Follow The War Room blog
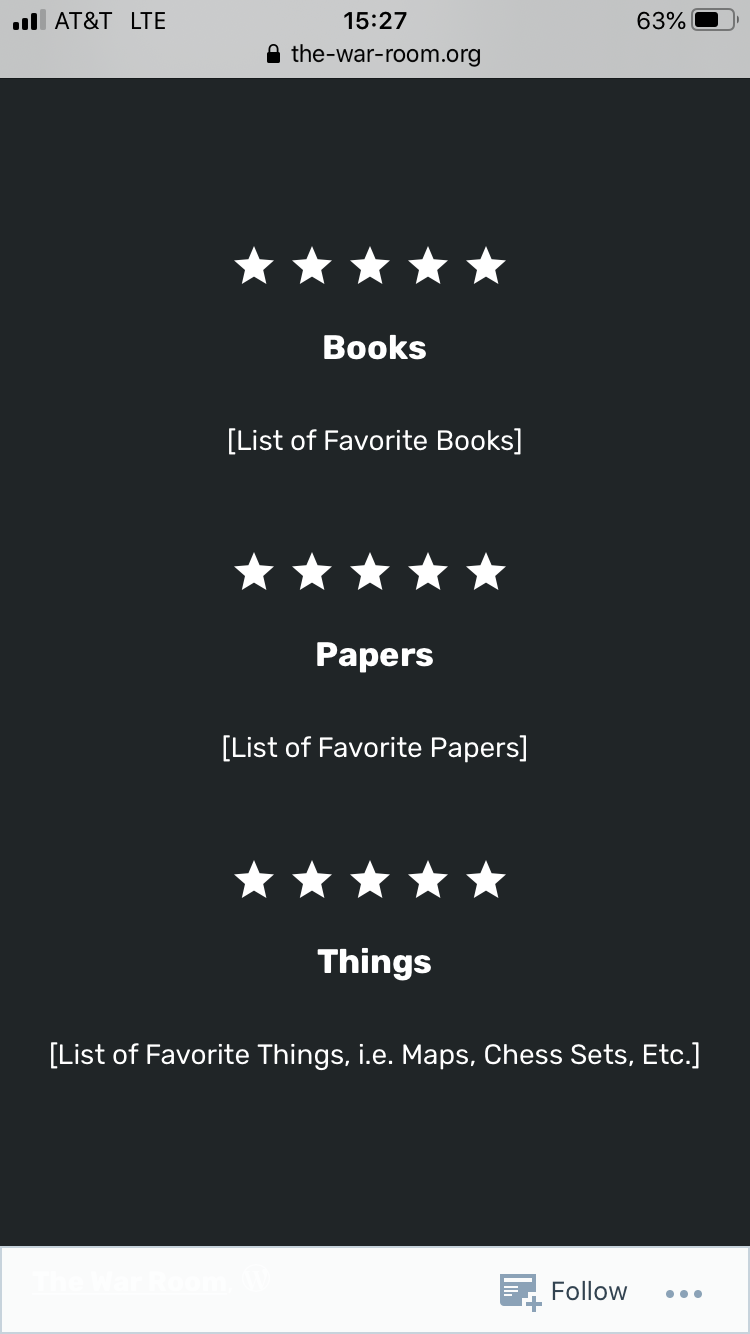750x1334 pixels. [564, 1291]
